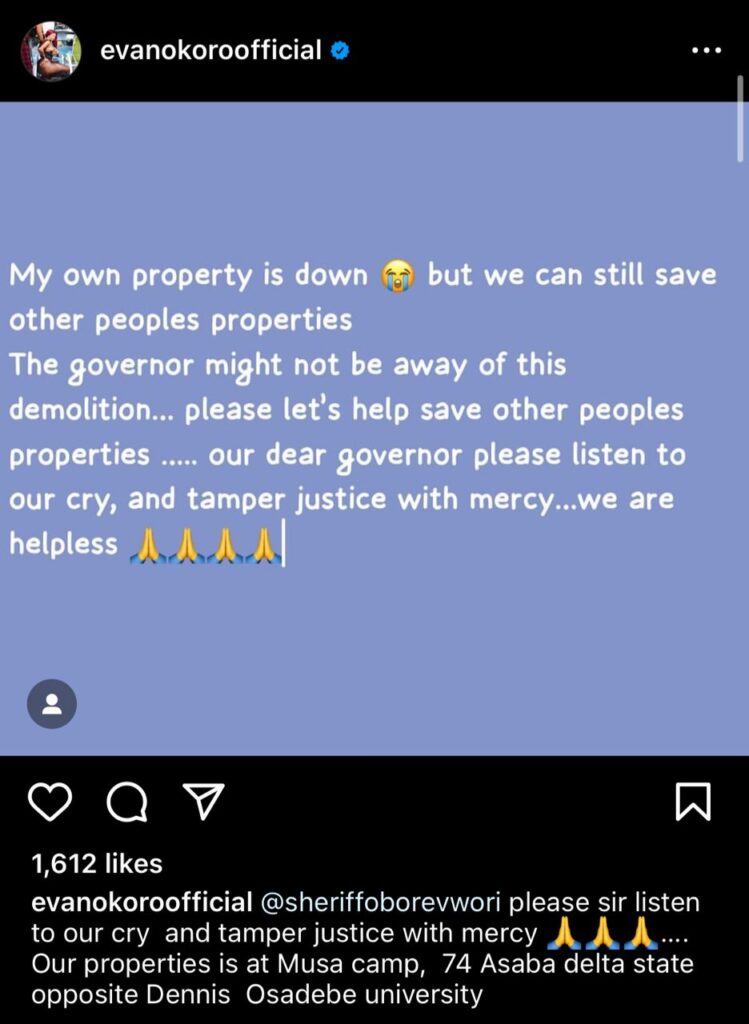View tagged people icon on post
The image size is (749, 1024).
[51, 704]
